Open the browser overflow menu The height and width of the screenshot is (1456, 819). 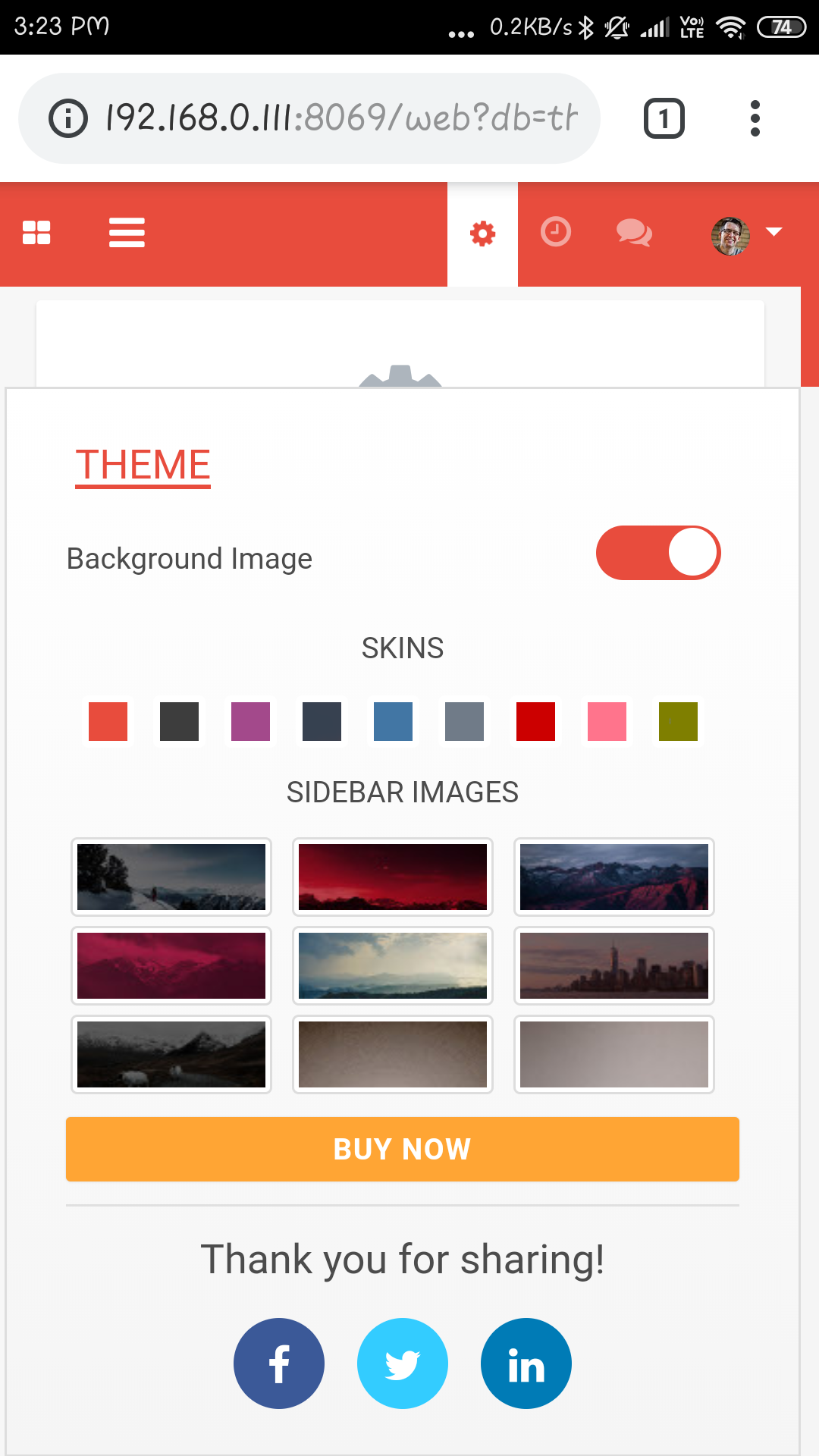click(755, 118)
